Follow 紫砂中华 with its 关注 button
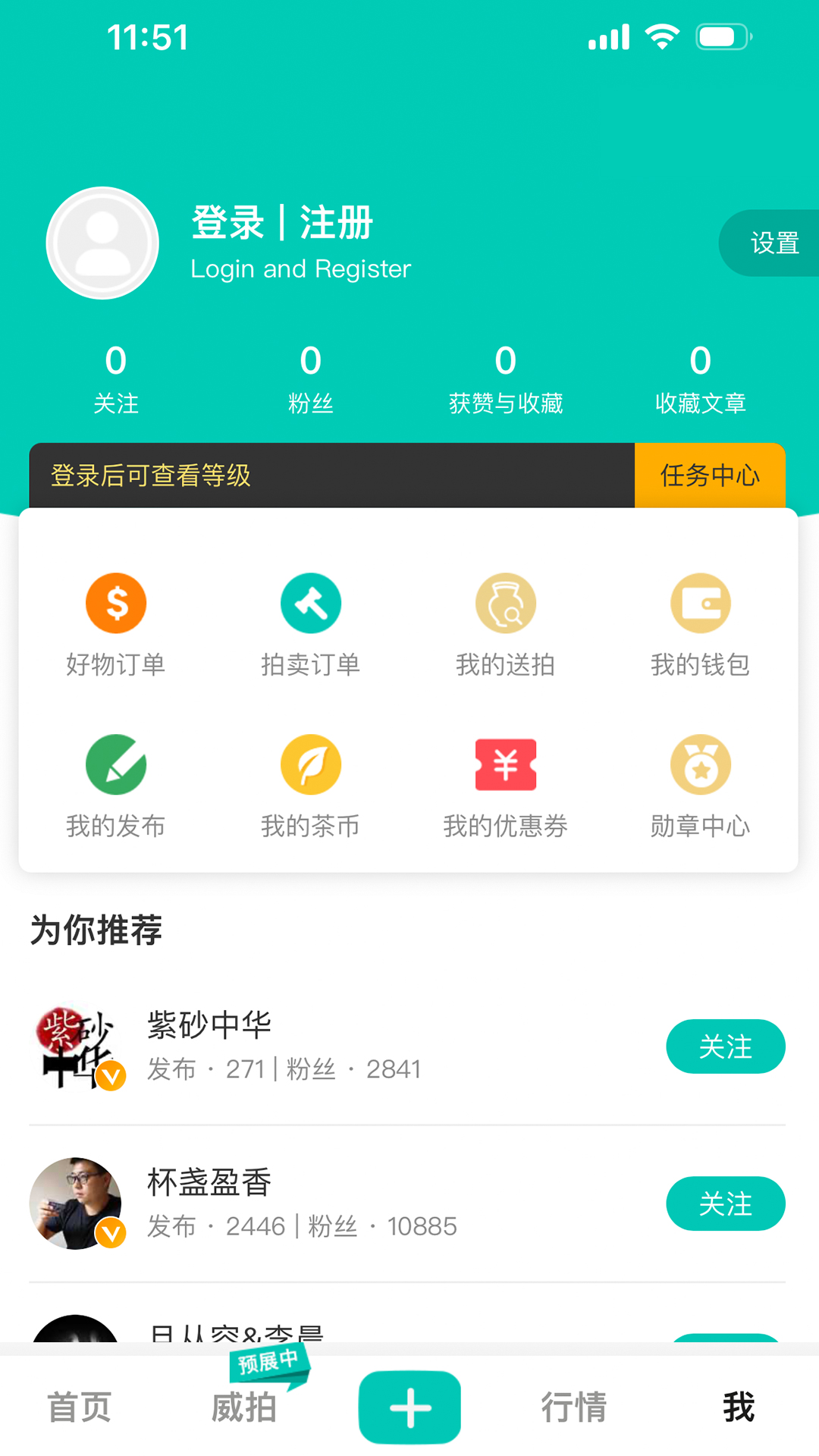 pos(726,1046)
